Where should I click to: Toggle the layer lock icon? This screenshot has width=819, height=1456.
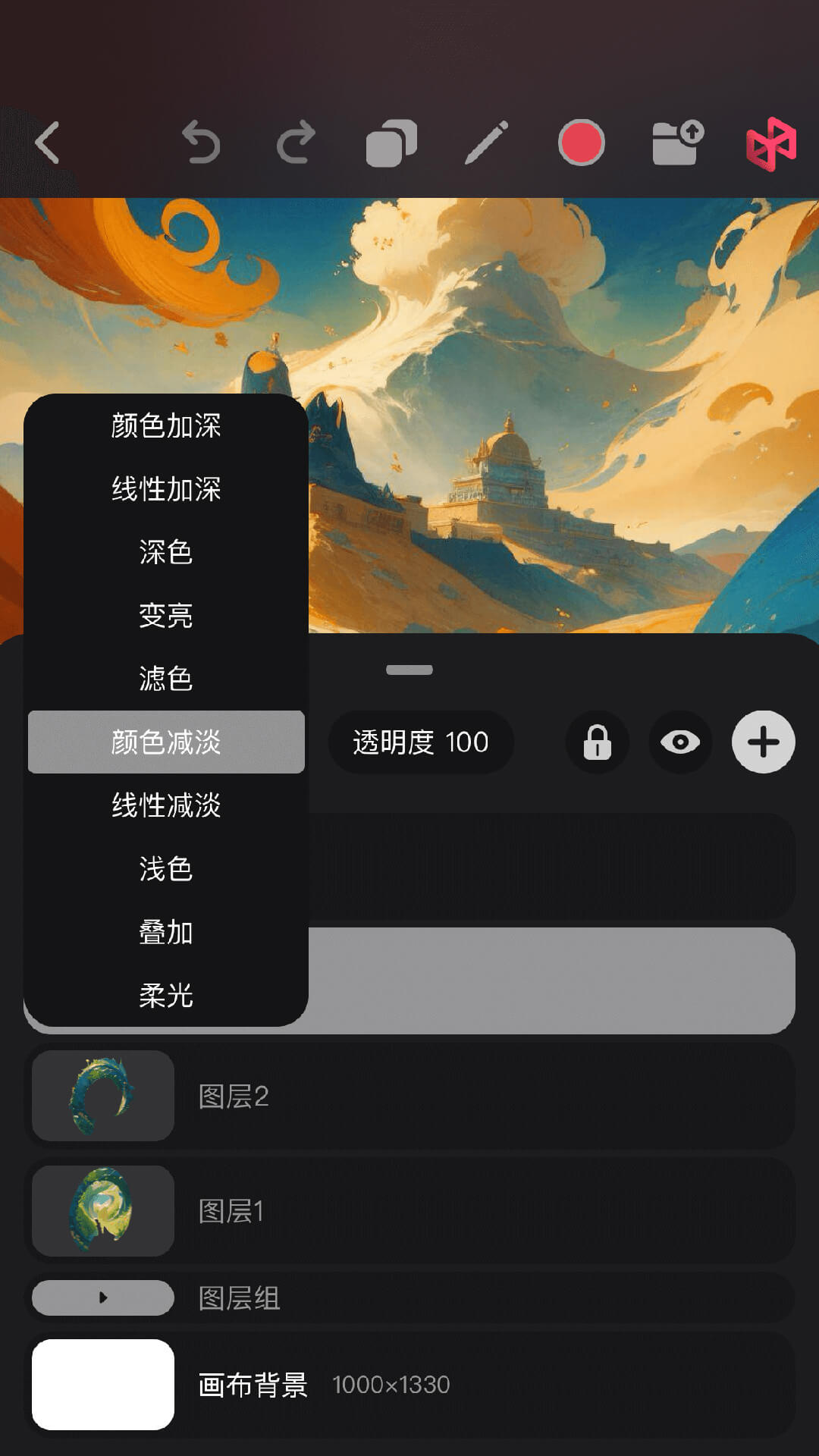coord(598,742)
